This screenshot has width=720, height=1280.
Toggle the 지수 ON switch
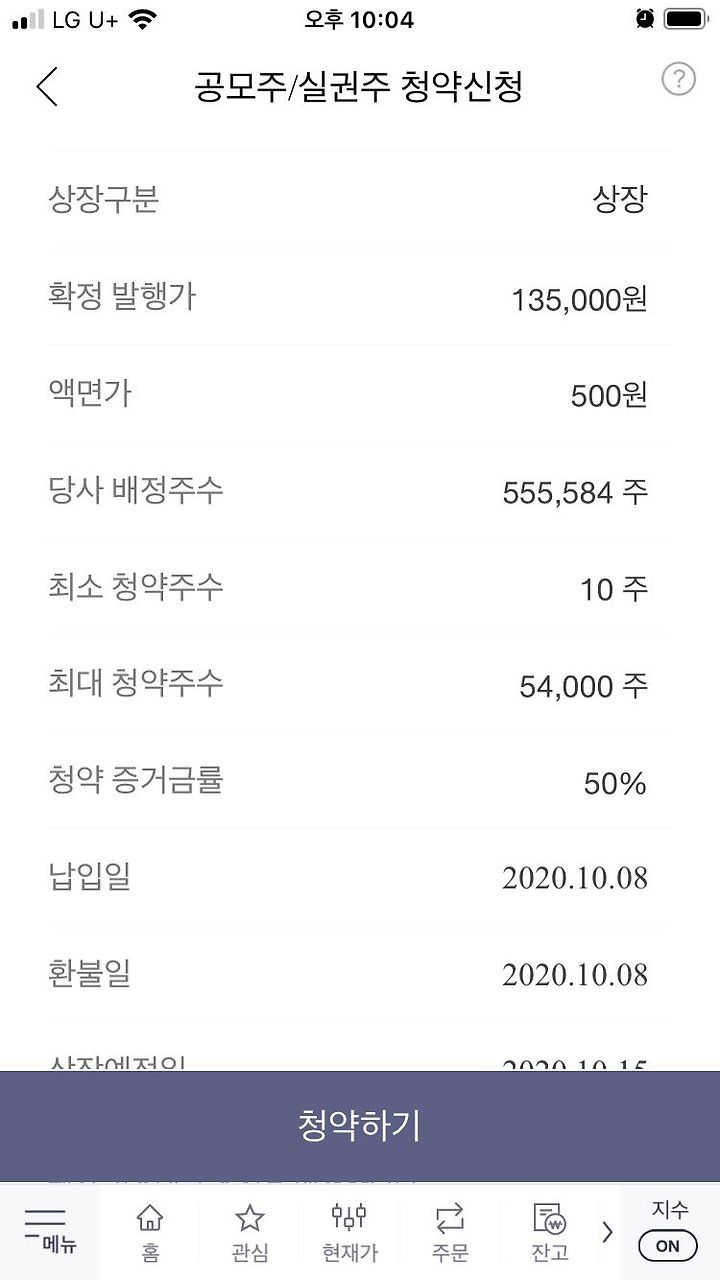point(668,1245)
